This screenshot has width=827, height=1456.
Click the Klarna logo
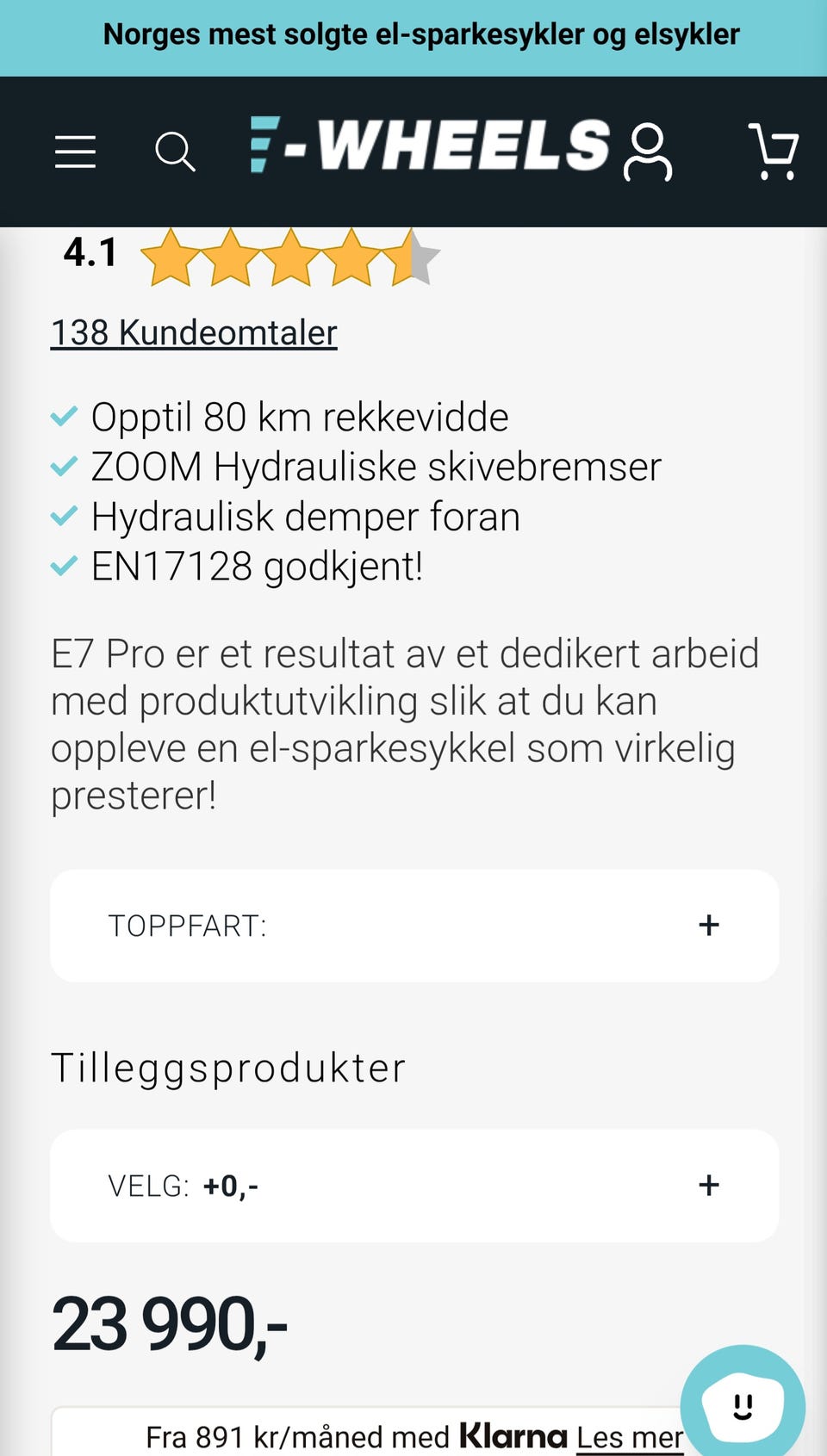(x=513, y=1433)
